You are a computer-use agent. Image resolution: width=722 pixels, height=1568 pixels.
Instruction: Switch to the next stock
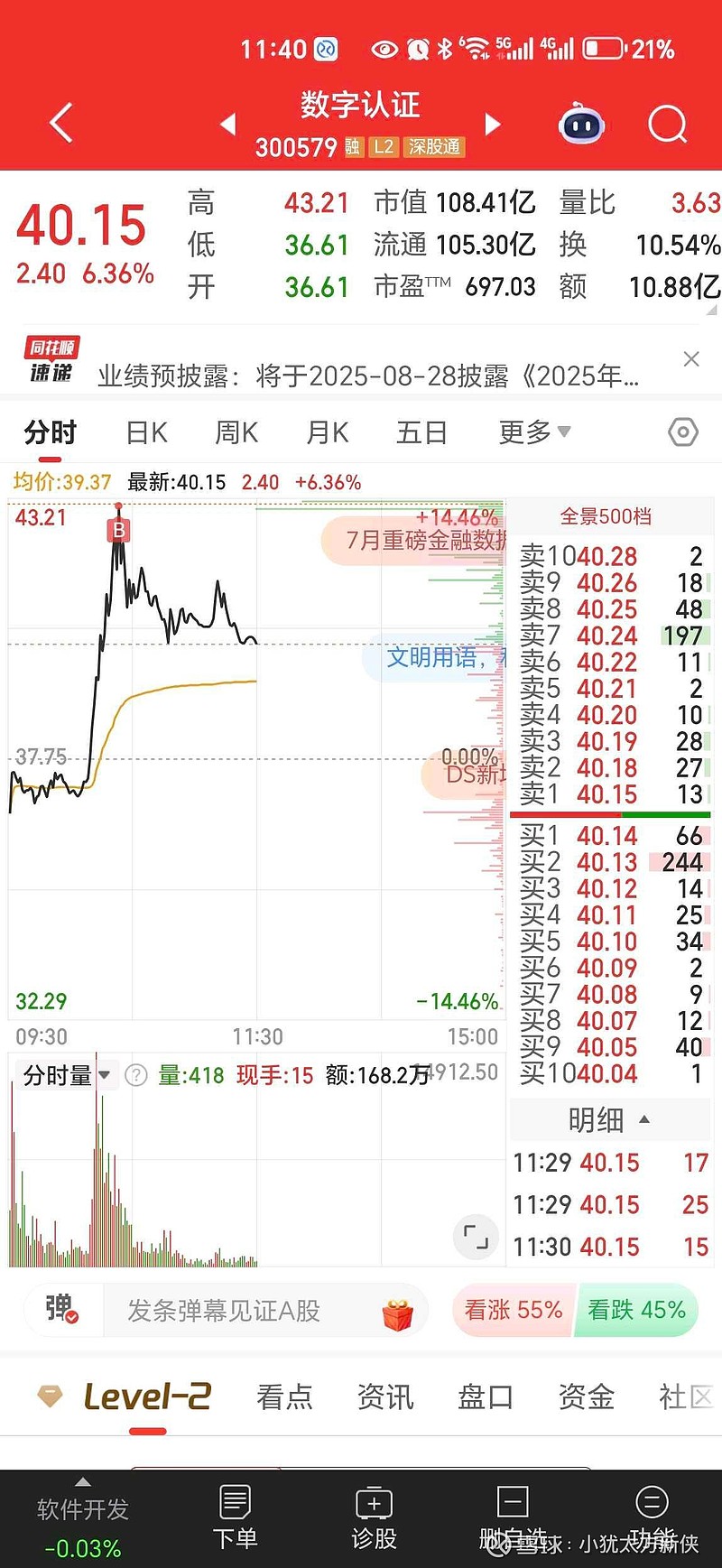(x=492, y=124)
